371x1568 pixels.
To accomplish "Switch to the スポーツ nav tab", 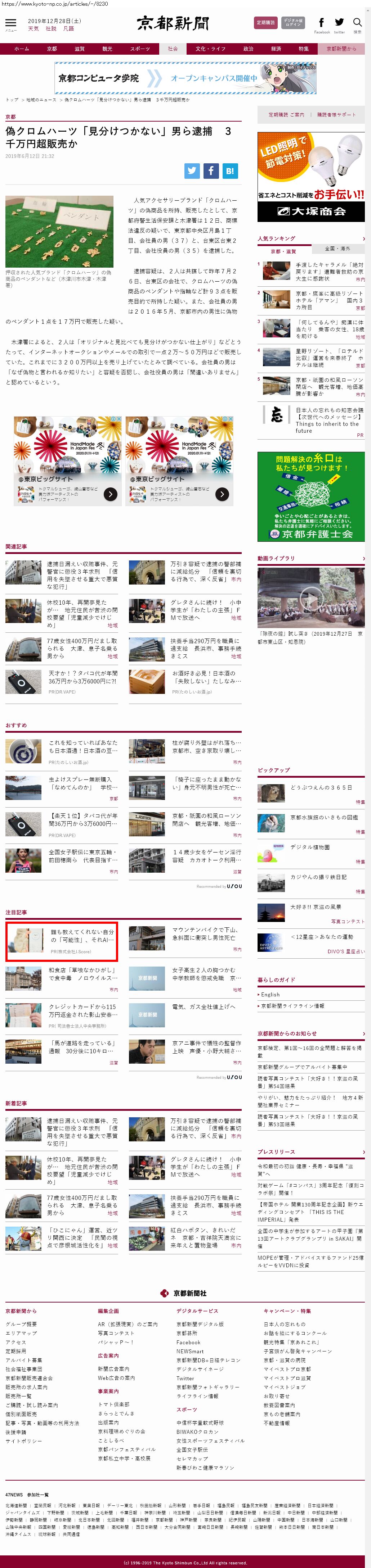I will (139, 49).
